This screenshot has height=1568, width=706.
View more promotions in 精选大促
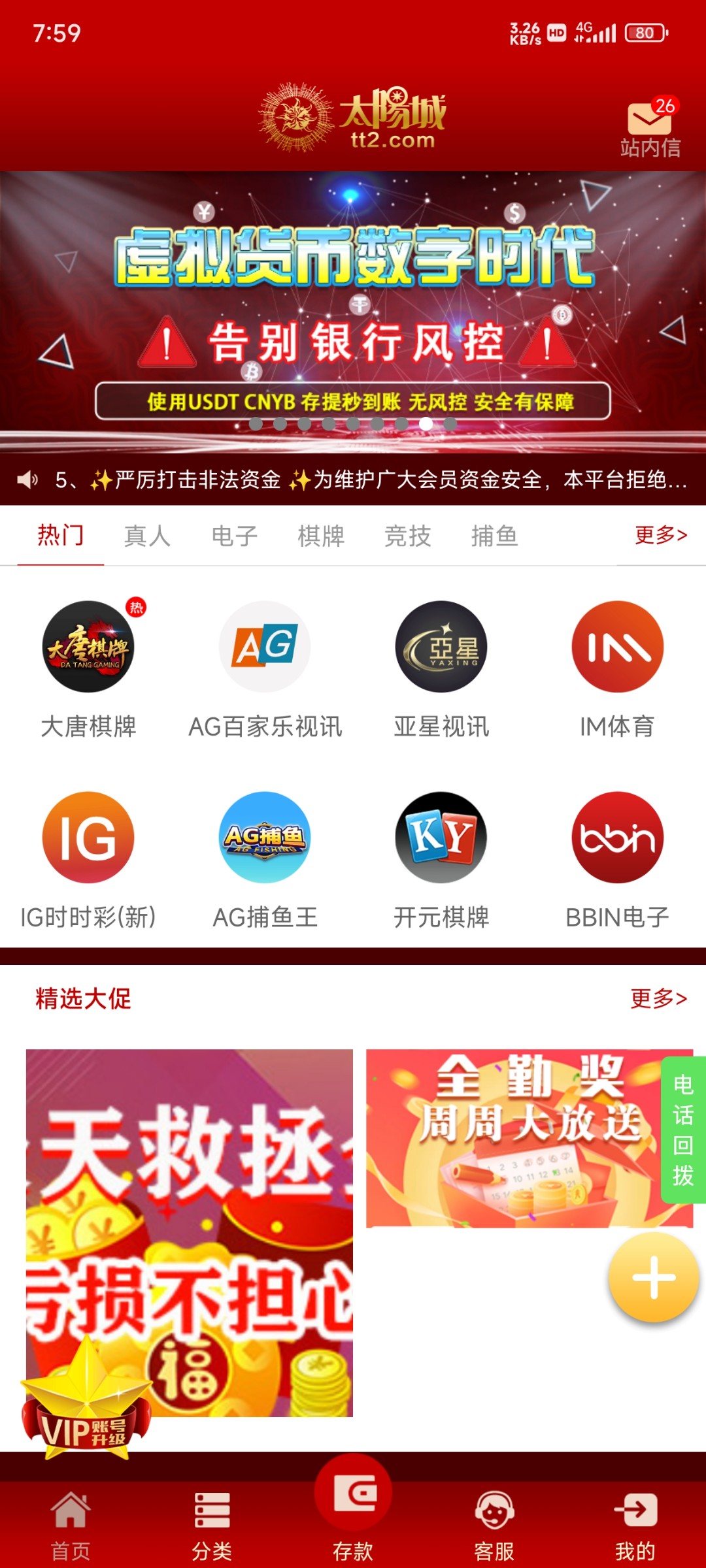click(658, 998)
